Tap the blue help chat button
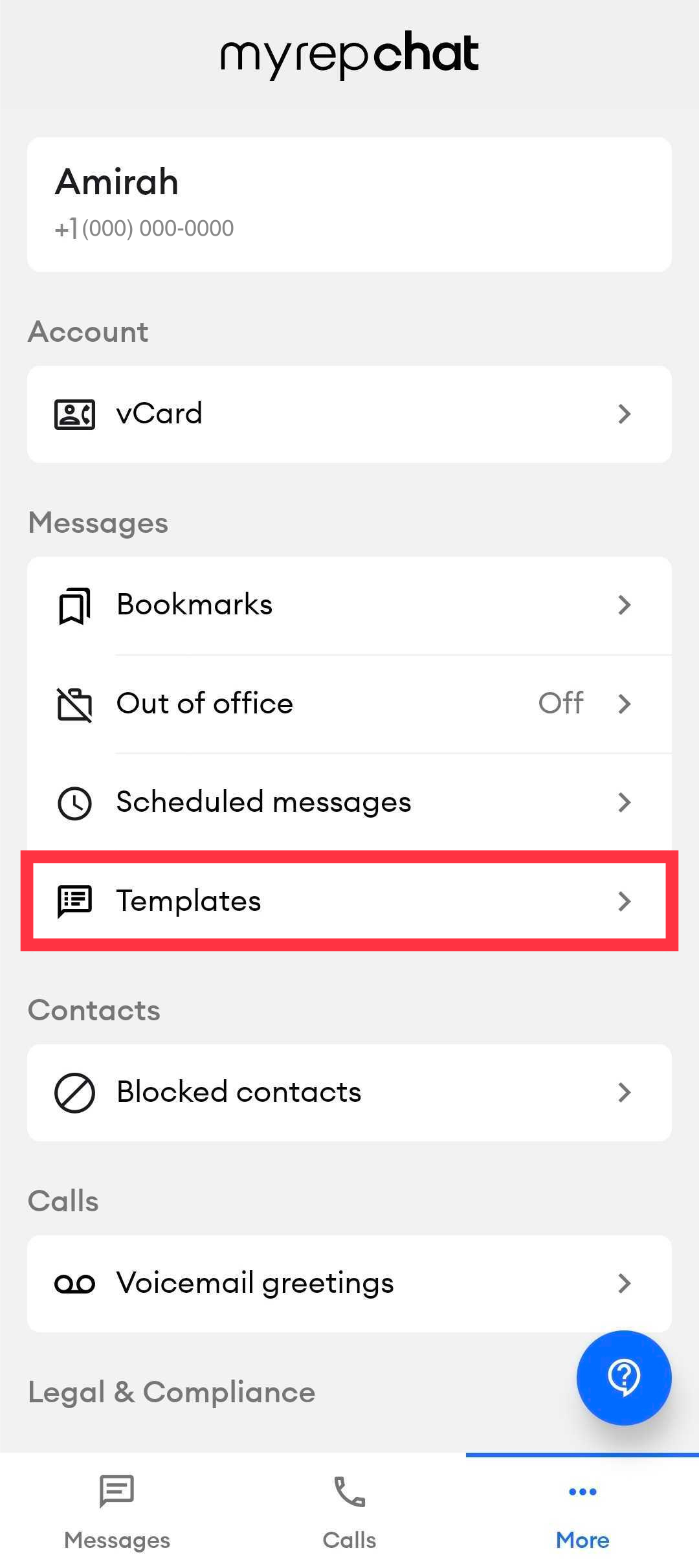 point(624,1378)
